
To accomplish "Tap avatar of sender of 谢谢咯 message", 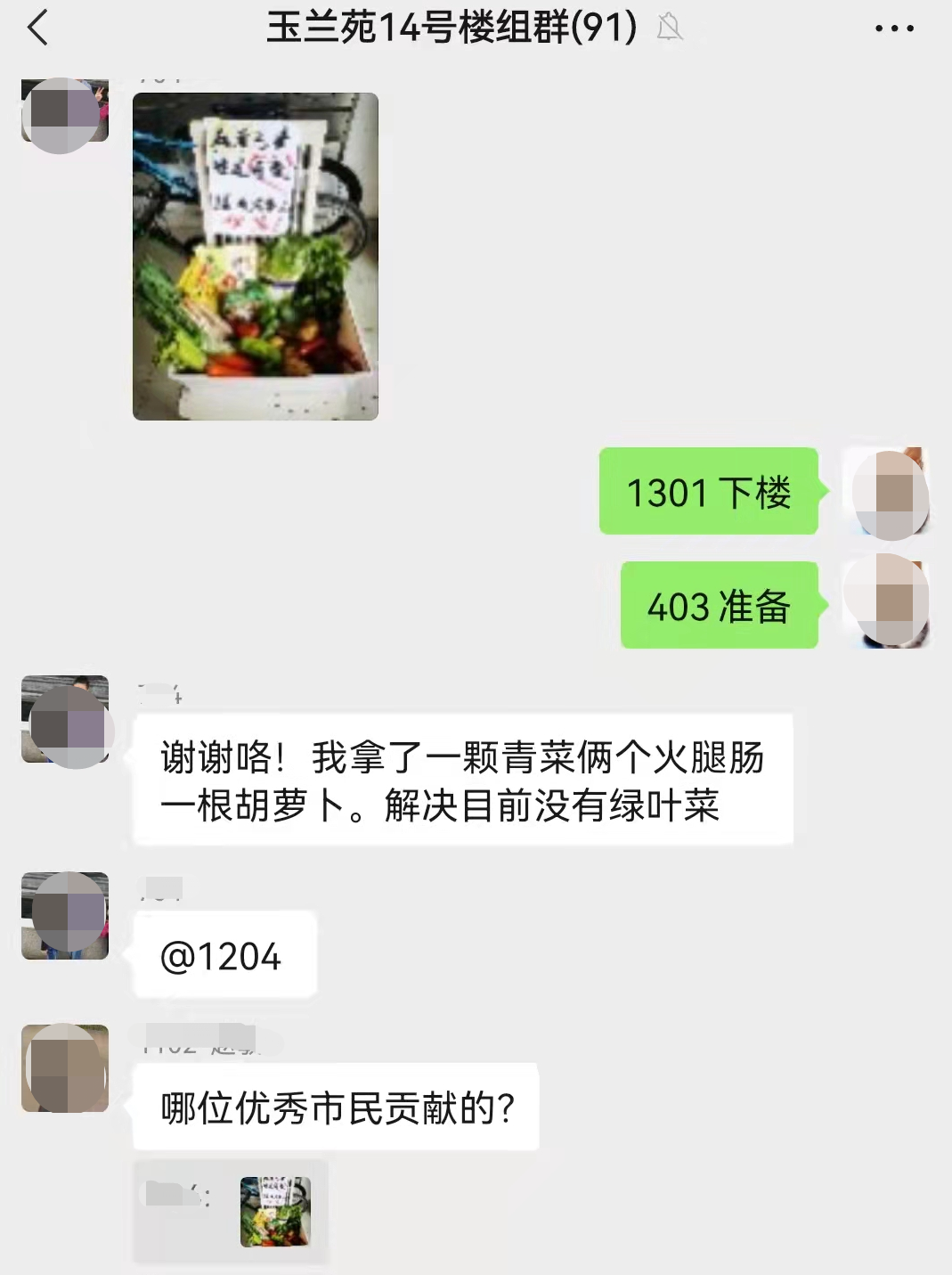I will tap(65, 720).
